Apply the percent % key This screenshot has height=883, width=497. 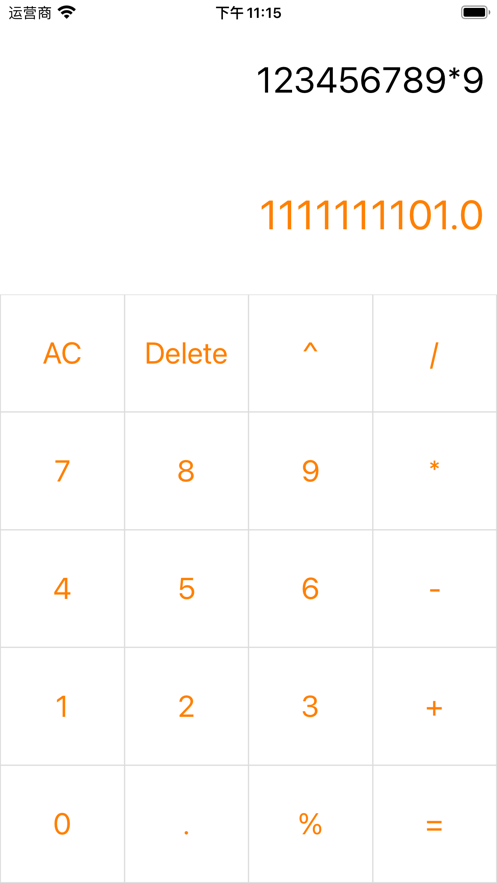point(310,824)
